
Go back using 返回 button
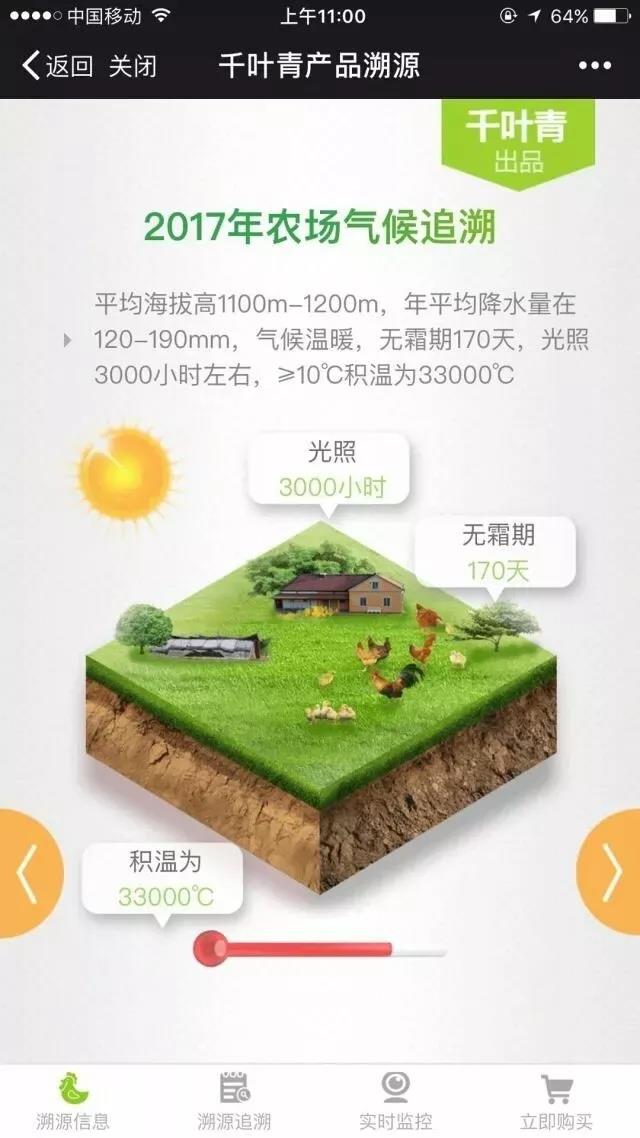point(57,66)
